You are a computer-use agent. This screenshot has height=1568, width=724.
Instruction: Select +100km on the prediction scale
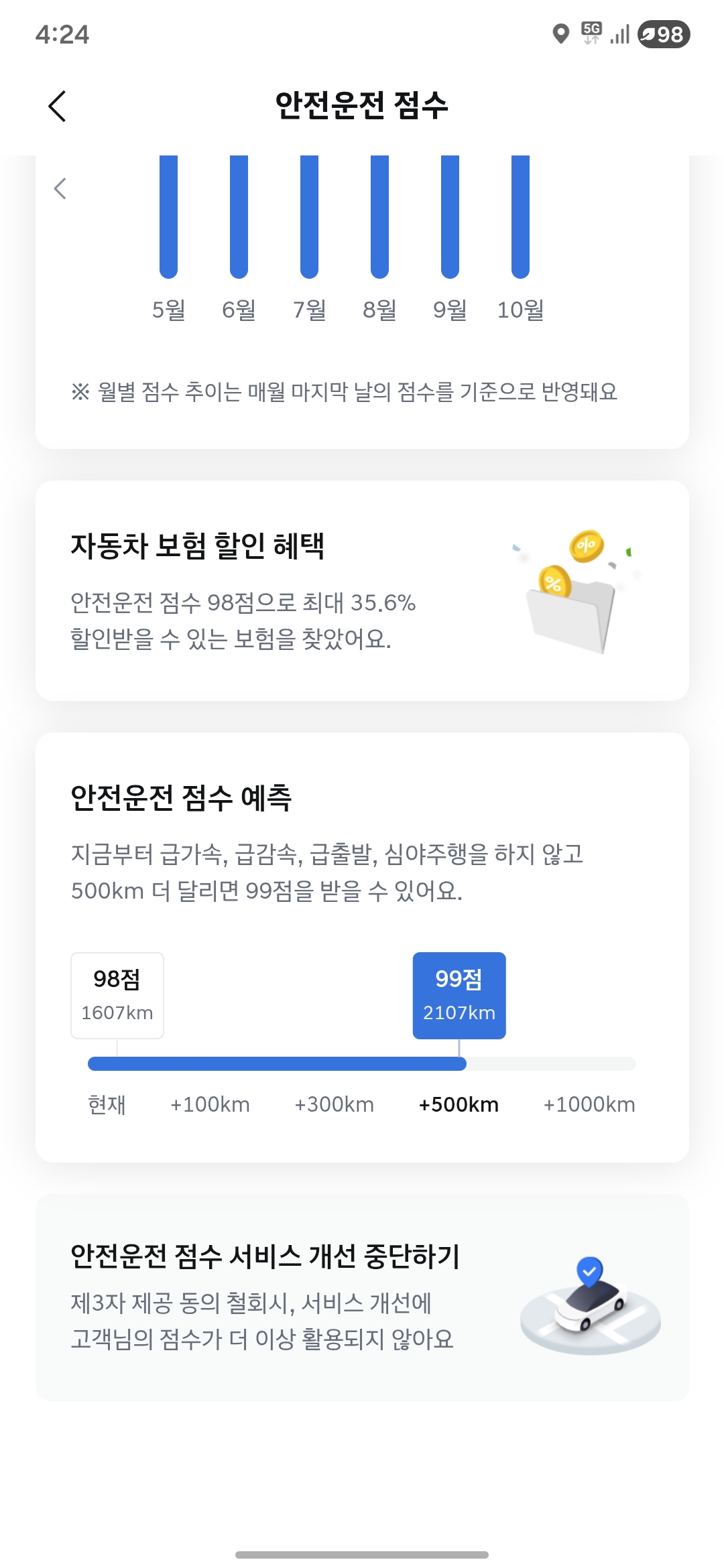(x=210, y=1104)
